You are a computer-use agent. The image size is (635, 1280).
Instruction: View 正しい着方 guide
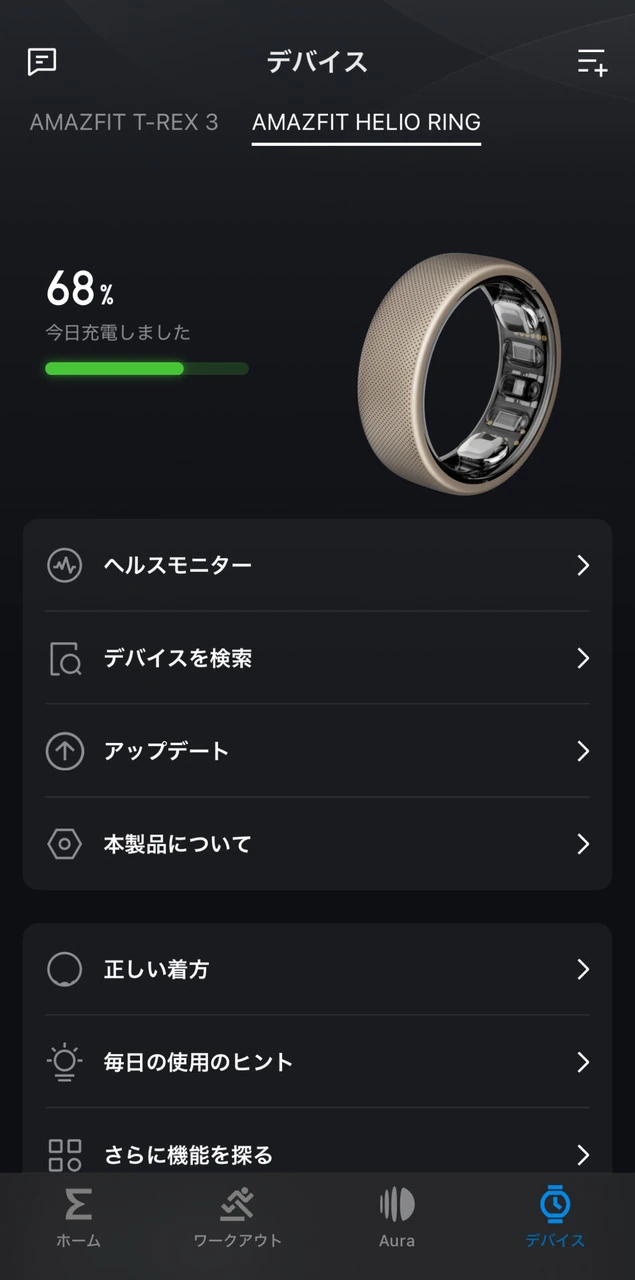tap(317, 969)
